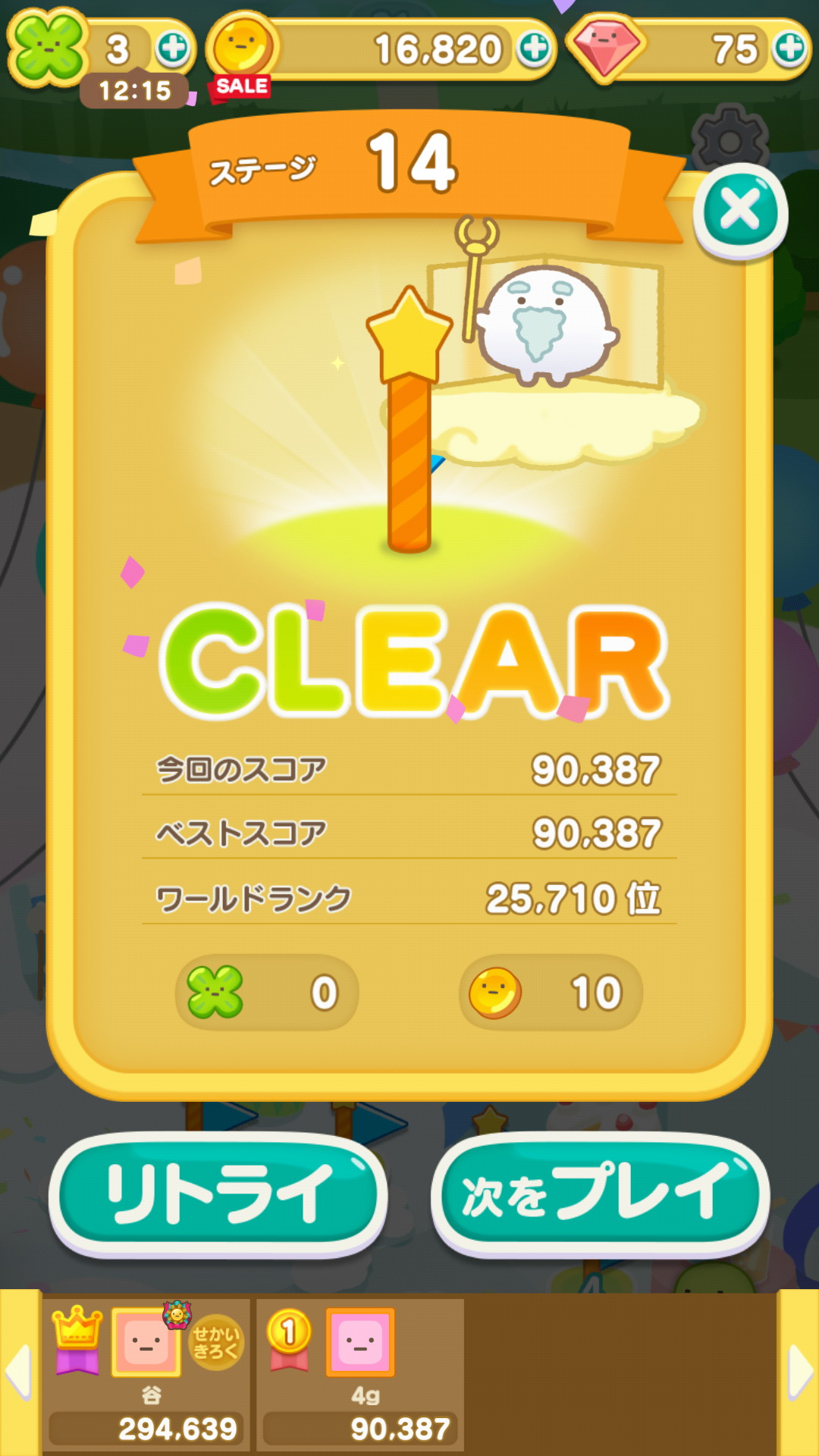
Task: Tap 次をプレイ to play next stage
Action: click(x=601, y=1194)
